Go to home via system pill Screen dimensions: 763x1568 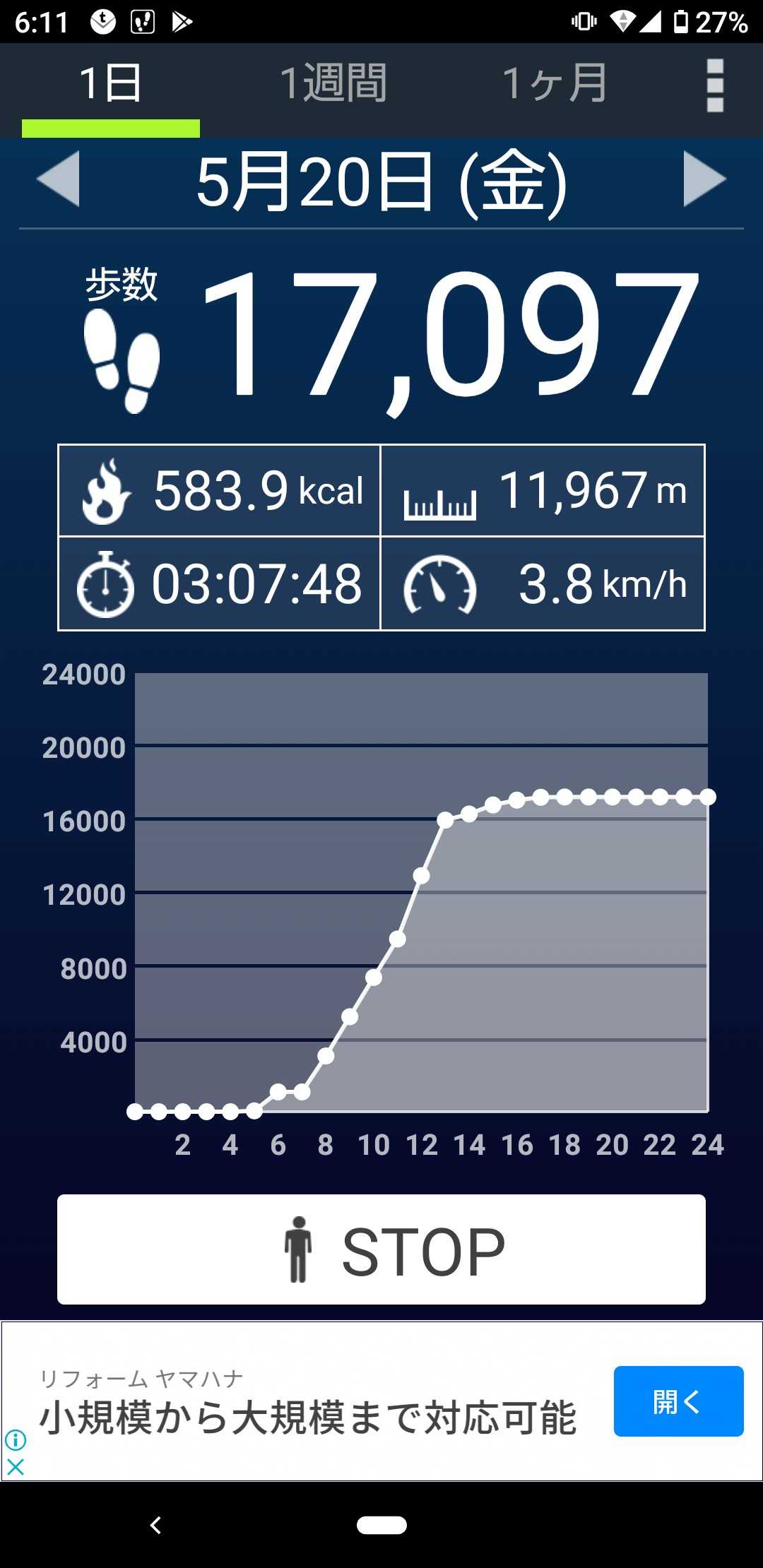click(x=381, y=1525)
